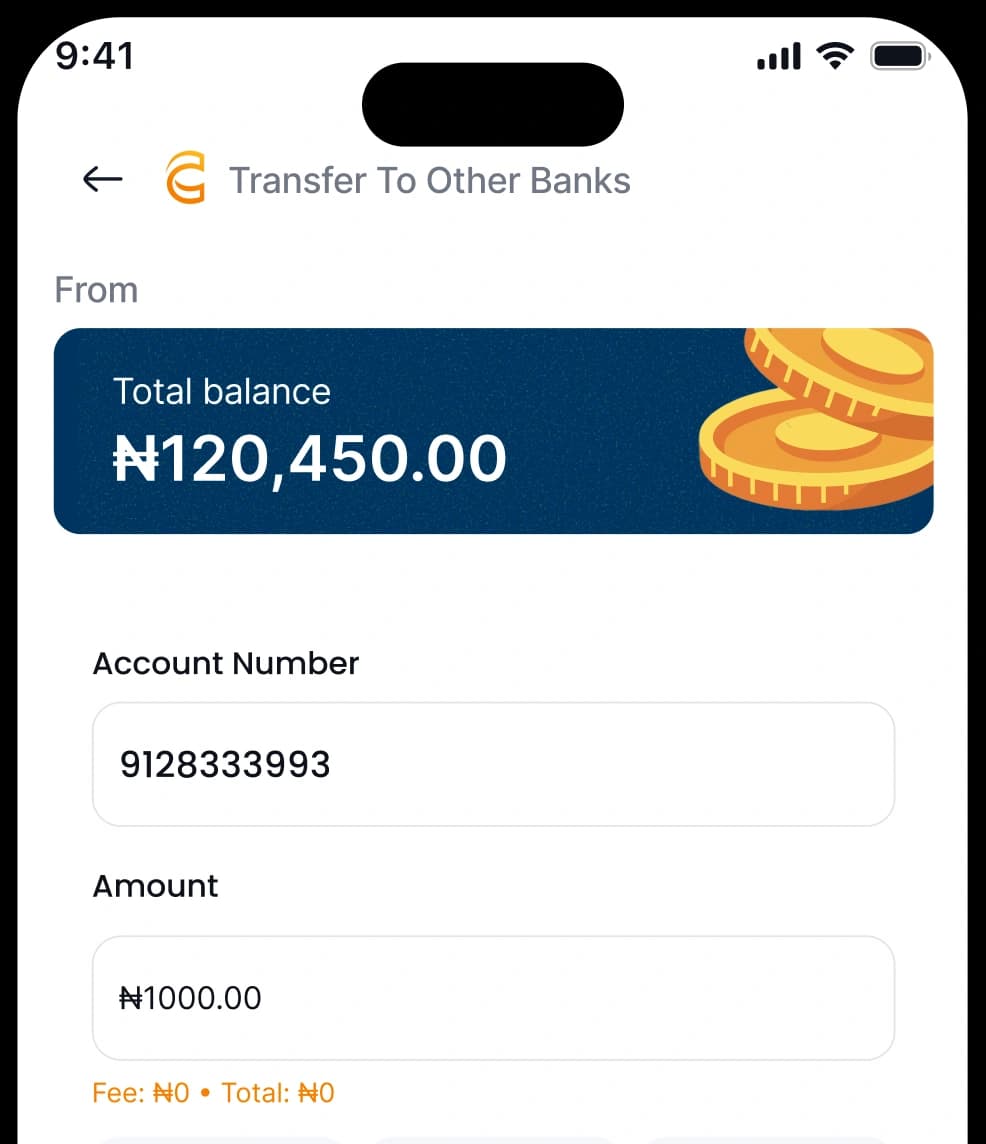This screenshot has width=986, height=1144.
Task: Select the Transfer To Other Banks title
Action: pos(429,180)
